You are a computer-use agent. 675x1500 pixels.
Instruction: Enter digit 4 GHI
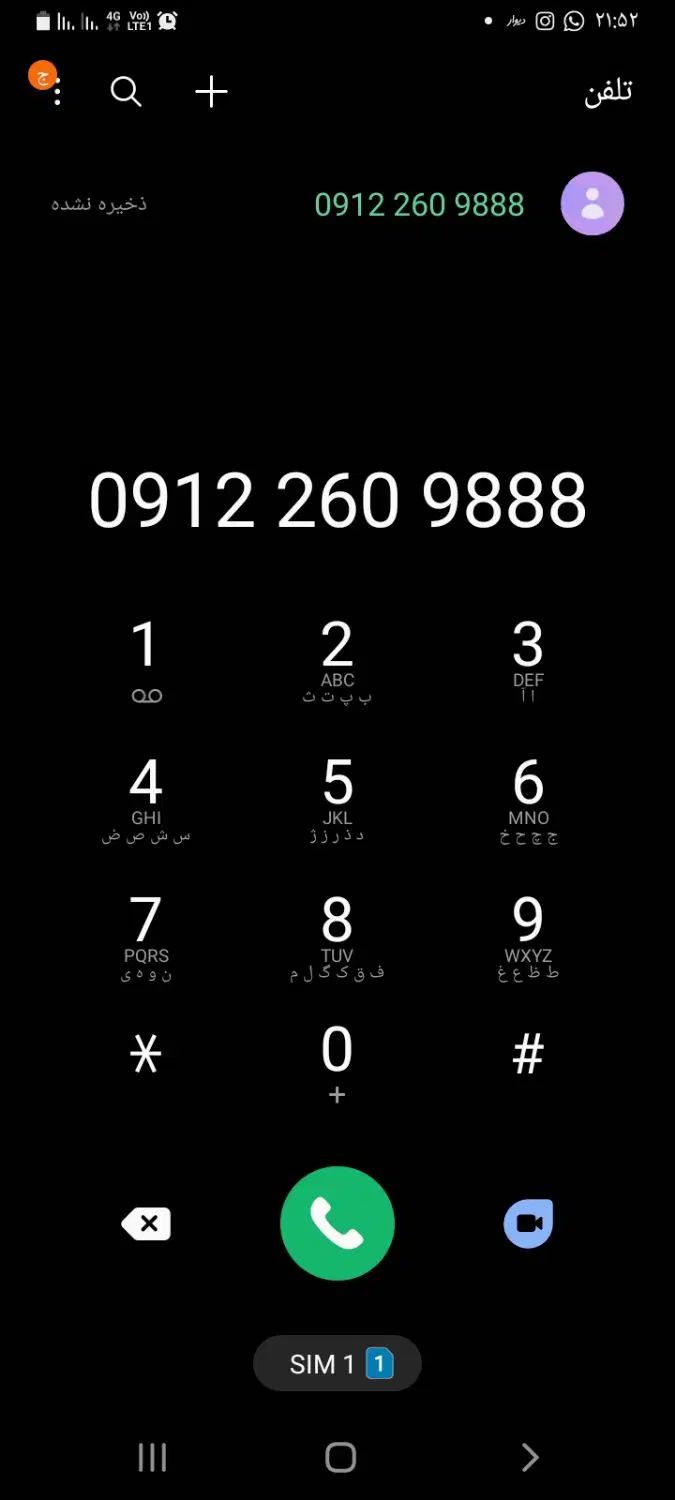pyautogui.click(x=146, y=797)
